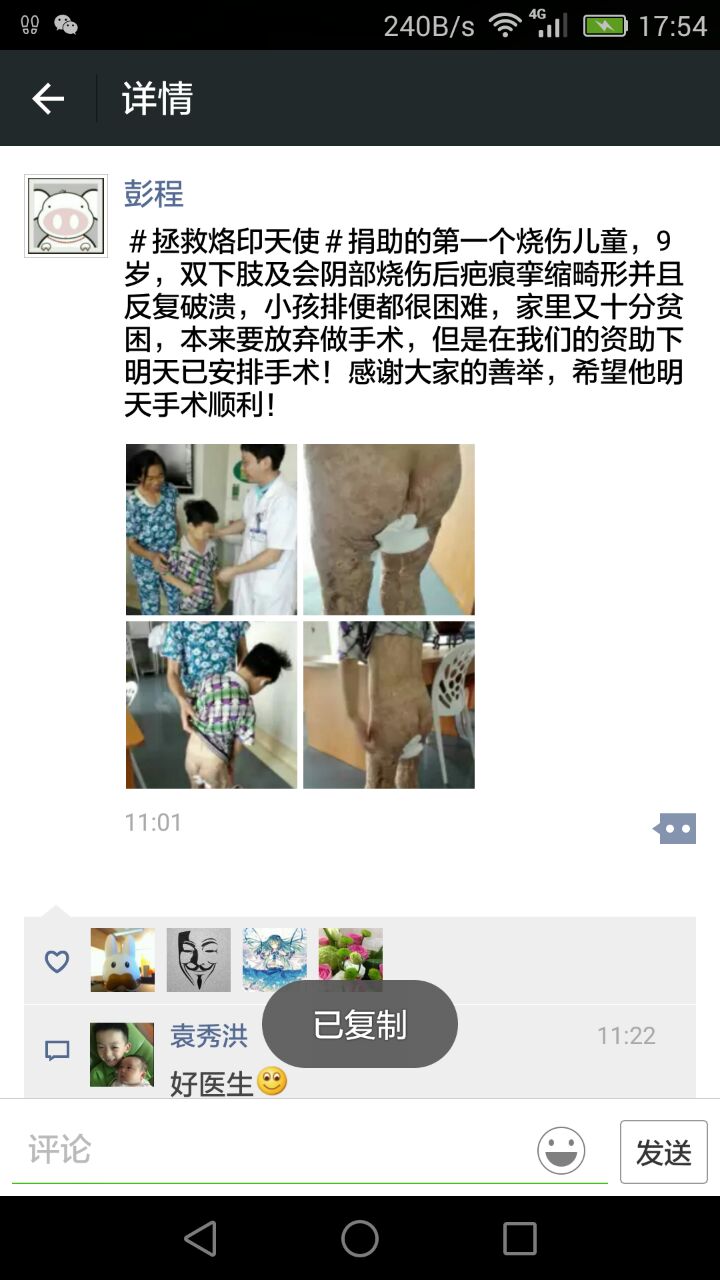The height and width of the screenshot is (1280, 720).
Task: Open the rabbit avatar liker's profile
Action: pos(123,960)
